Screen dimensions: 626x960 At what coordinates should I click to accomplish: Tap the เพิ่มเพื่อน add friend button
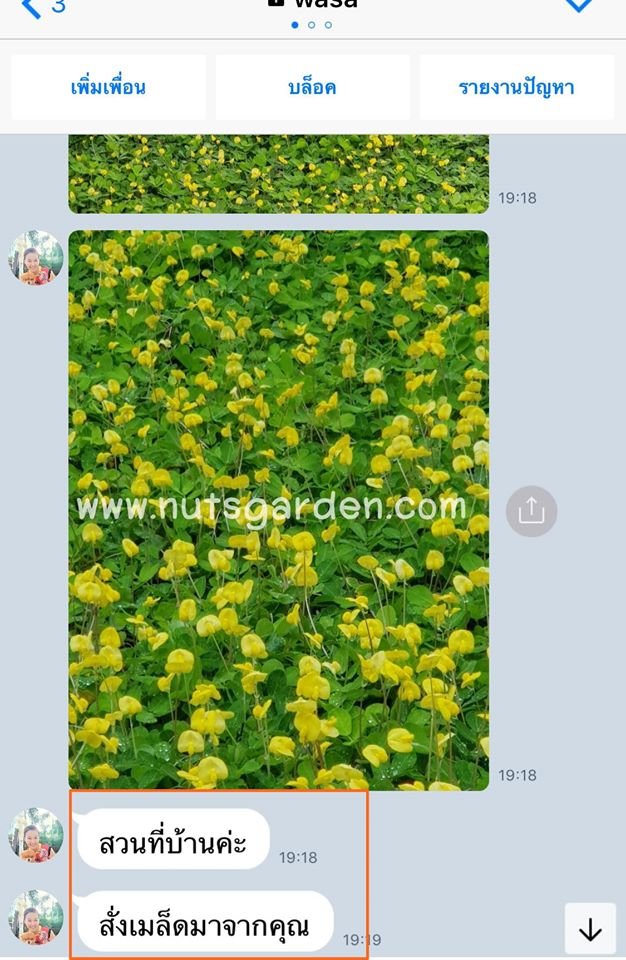click(108, 87)
